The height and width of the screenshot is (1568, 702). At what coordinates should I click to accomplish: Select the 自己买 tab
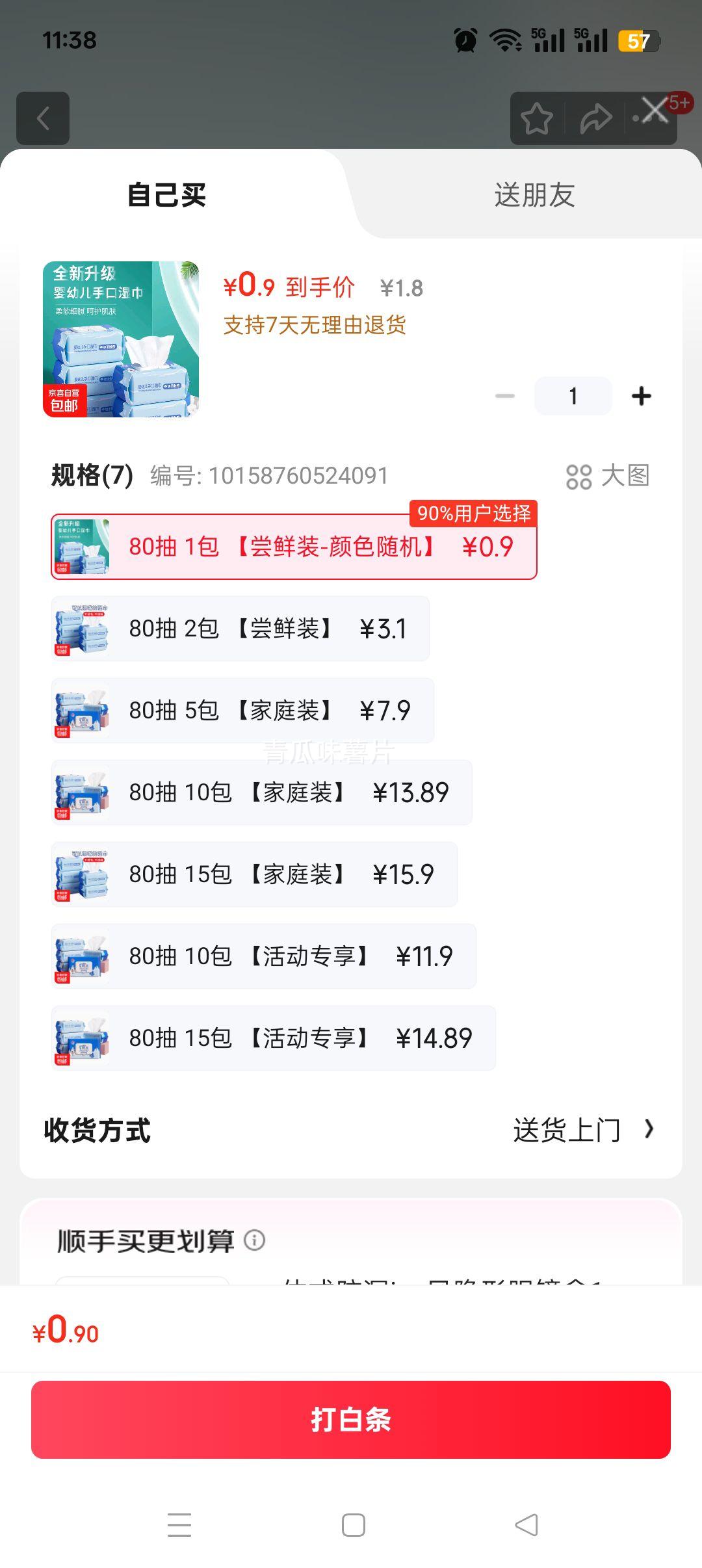coord(166,195)
